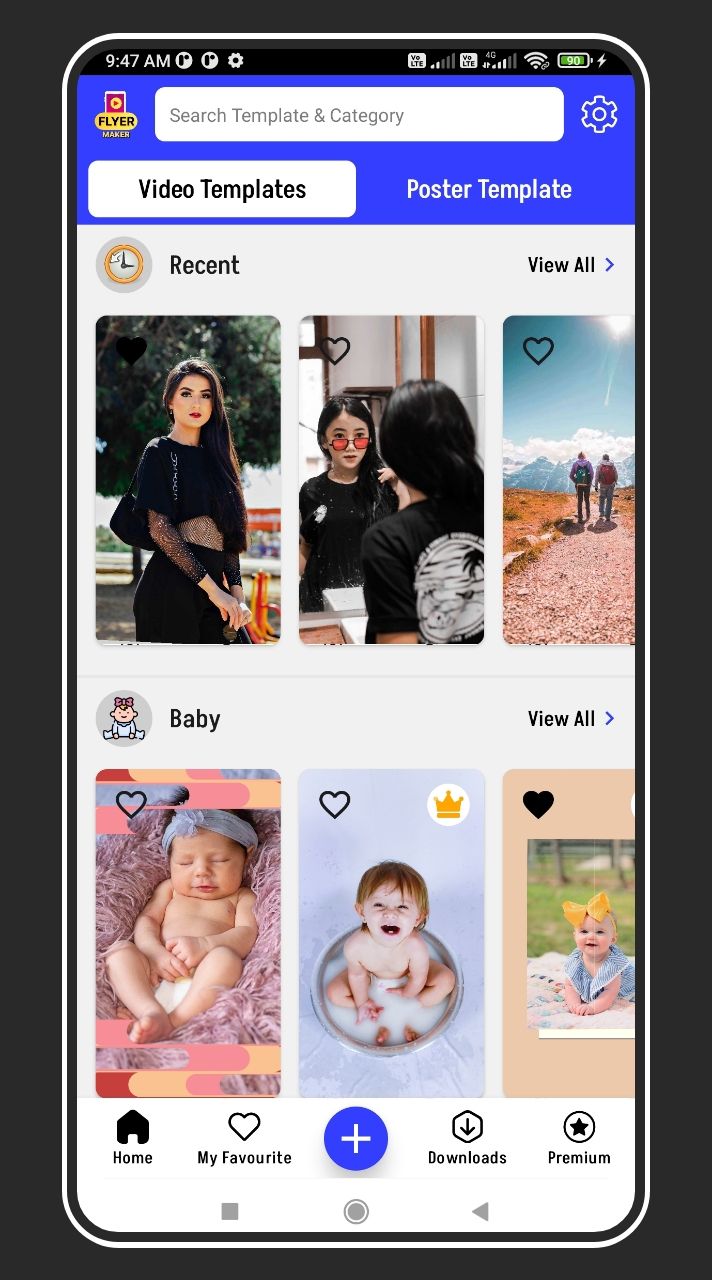Unfavourite the baby with yellow bow template
Image resolution: width=712 pixels, height=1280 pixels.
coord(538,804)
